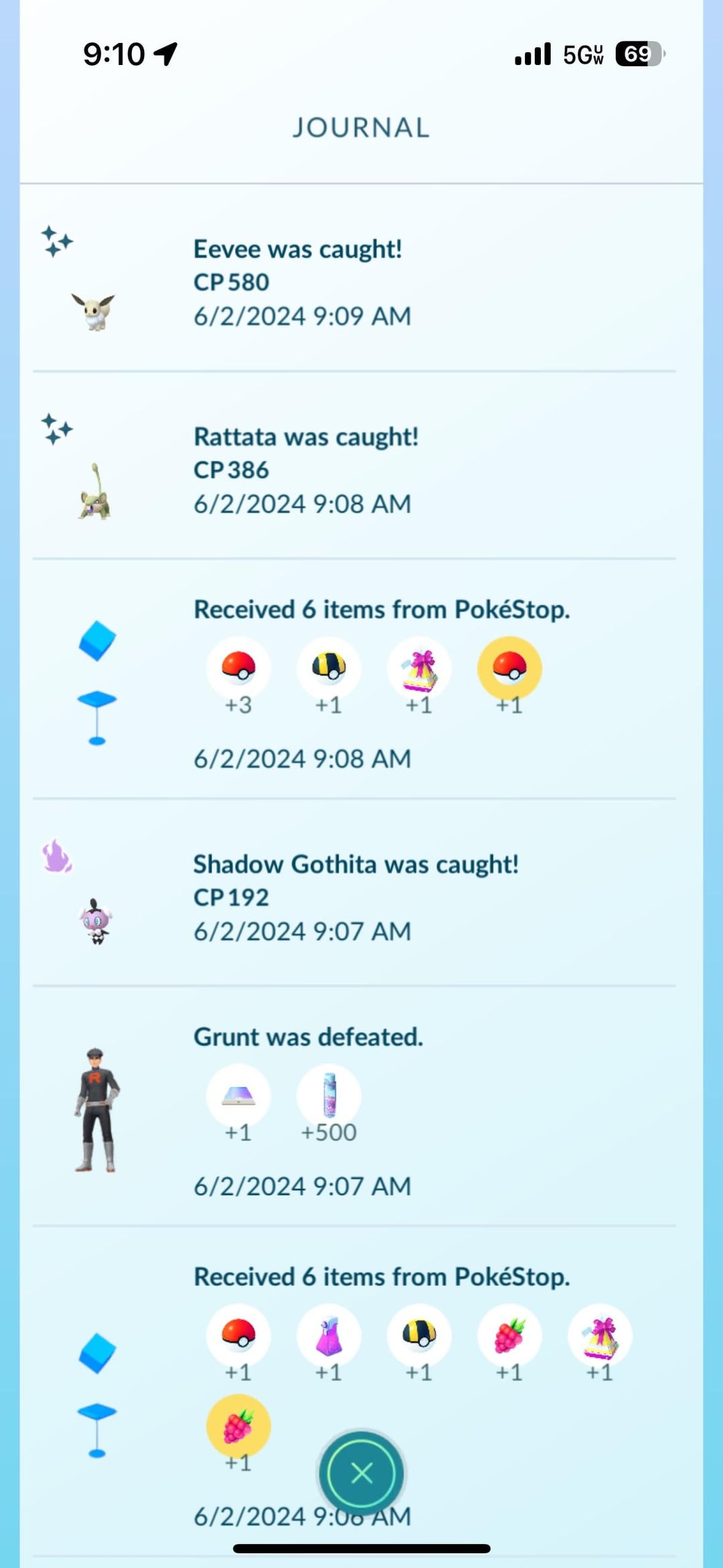Close the Journal screen
The width and height of the screenshot is (723, 1568).
(x=361, y=1473)
